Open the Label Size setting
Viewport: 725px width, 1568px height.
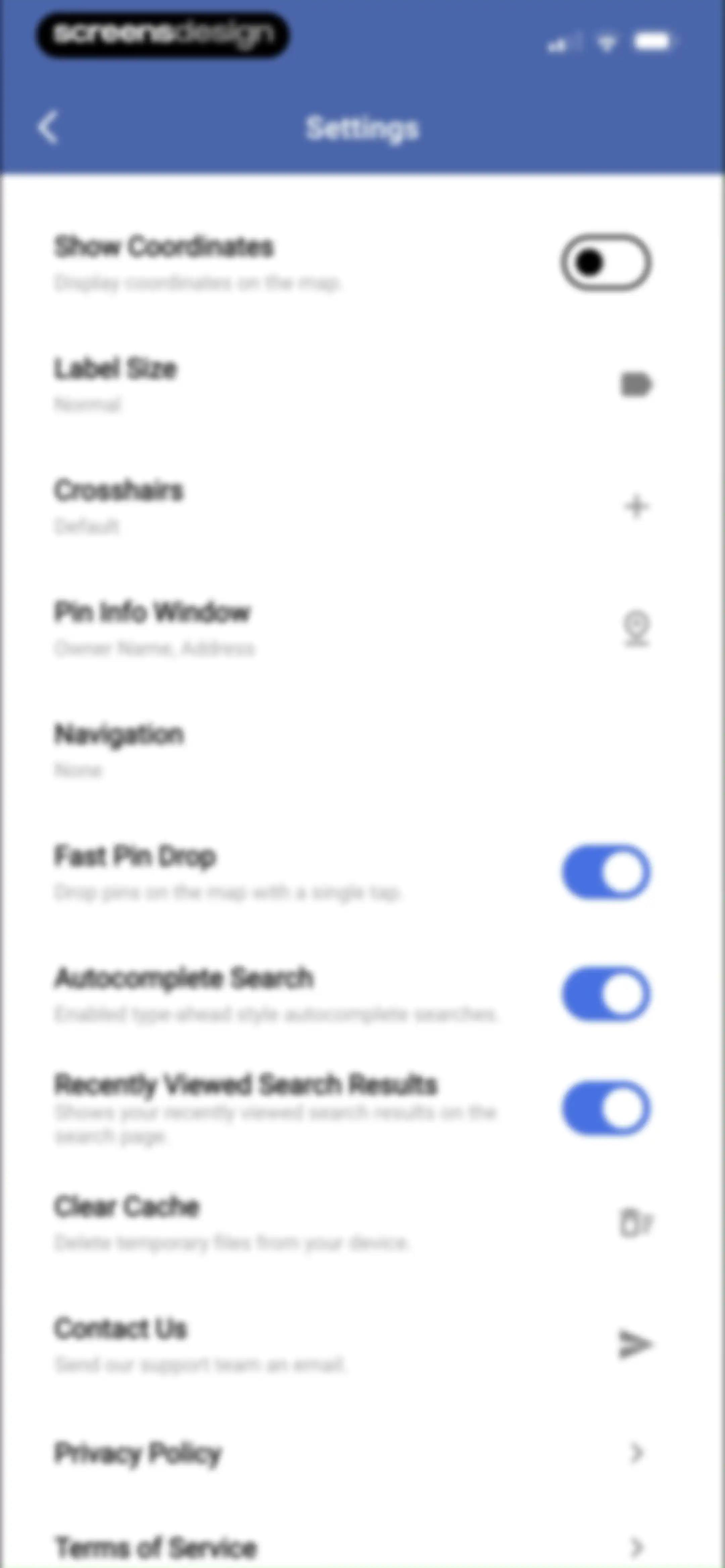point(362,385)
